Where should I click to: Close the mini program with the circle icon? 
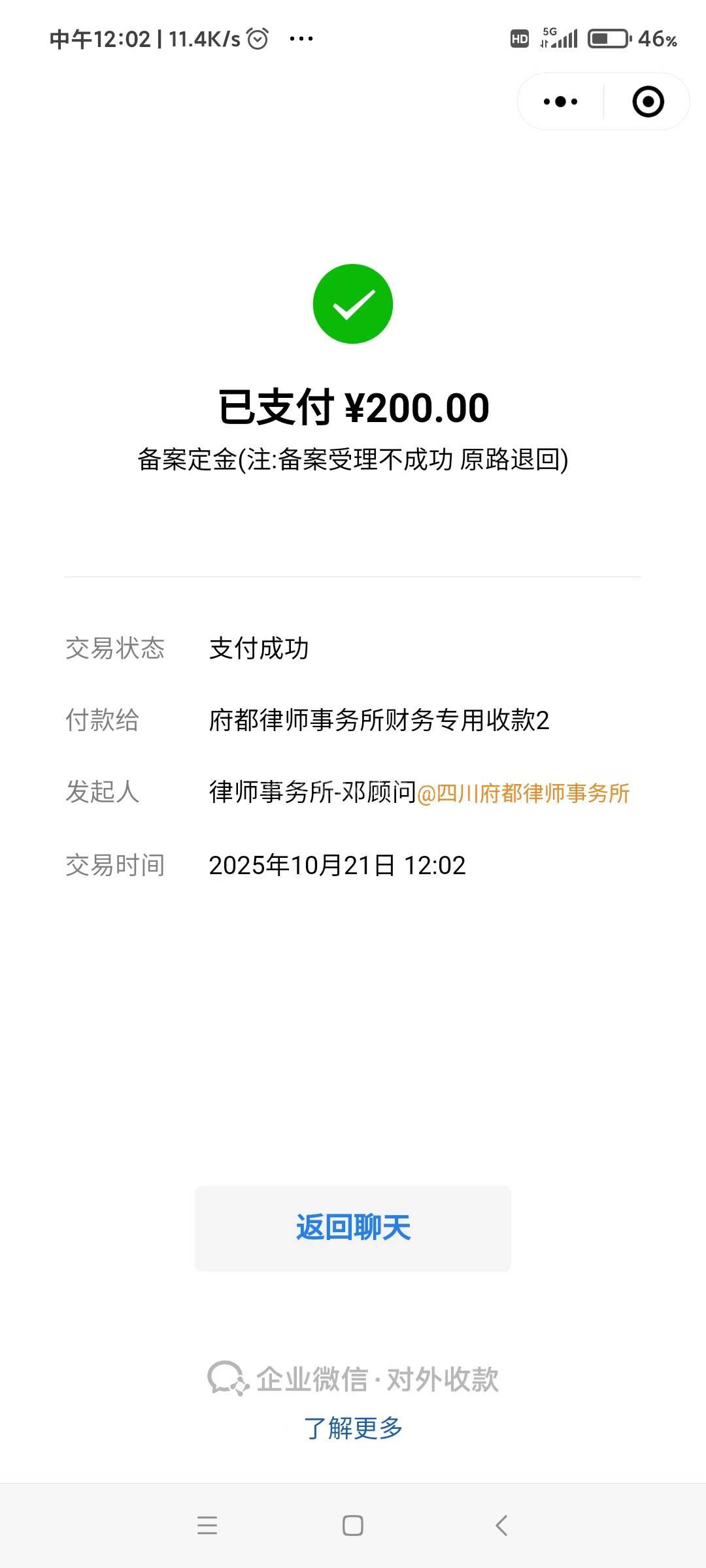tap(648, 102)
